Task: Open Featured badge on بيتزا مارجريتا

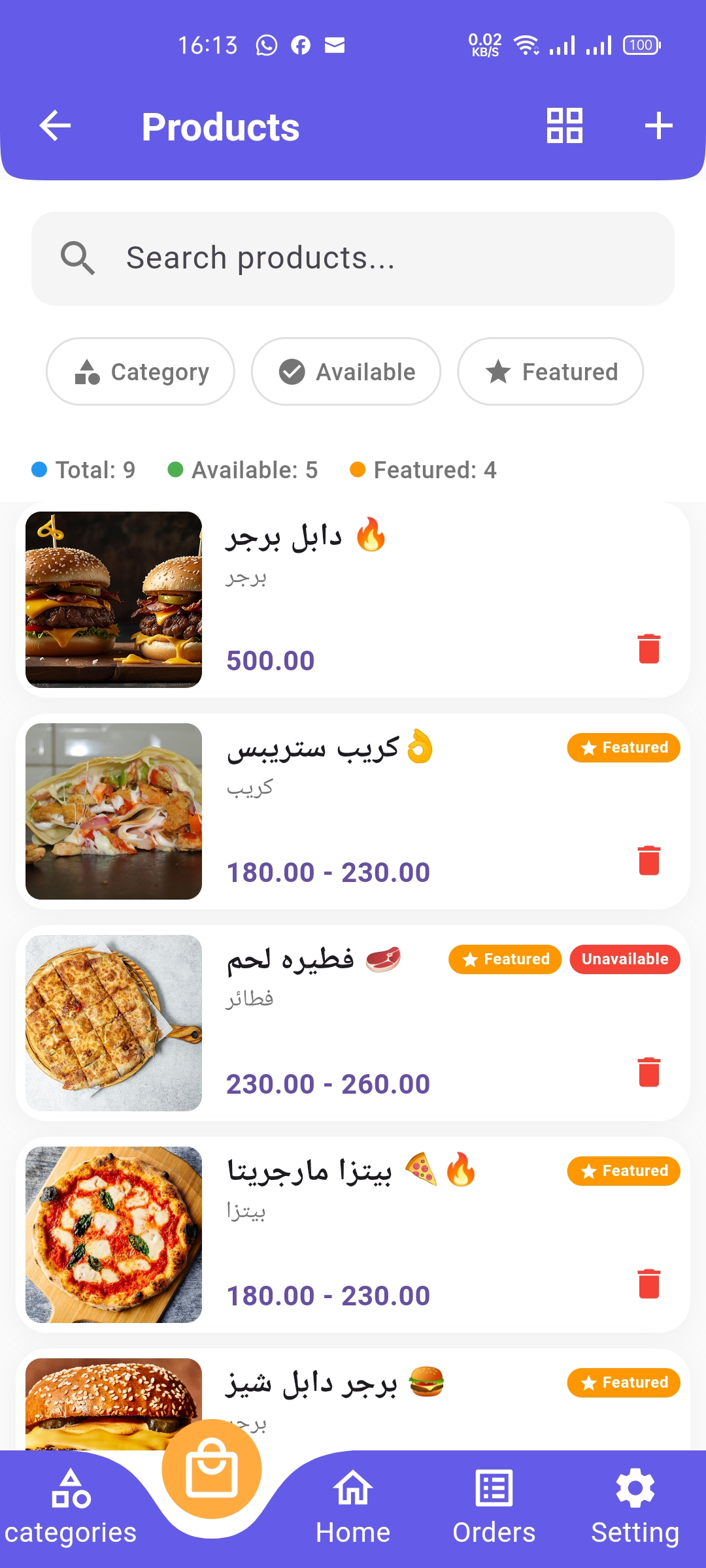Action: pos(623,1171)
